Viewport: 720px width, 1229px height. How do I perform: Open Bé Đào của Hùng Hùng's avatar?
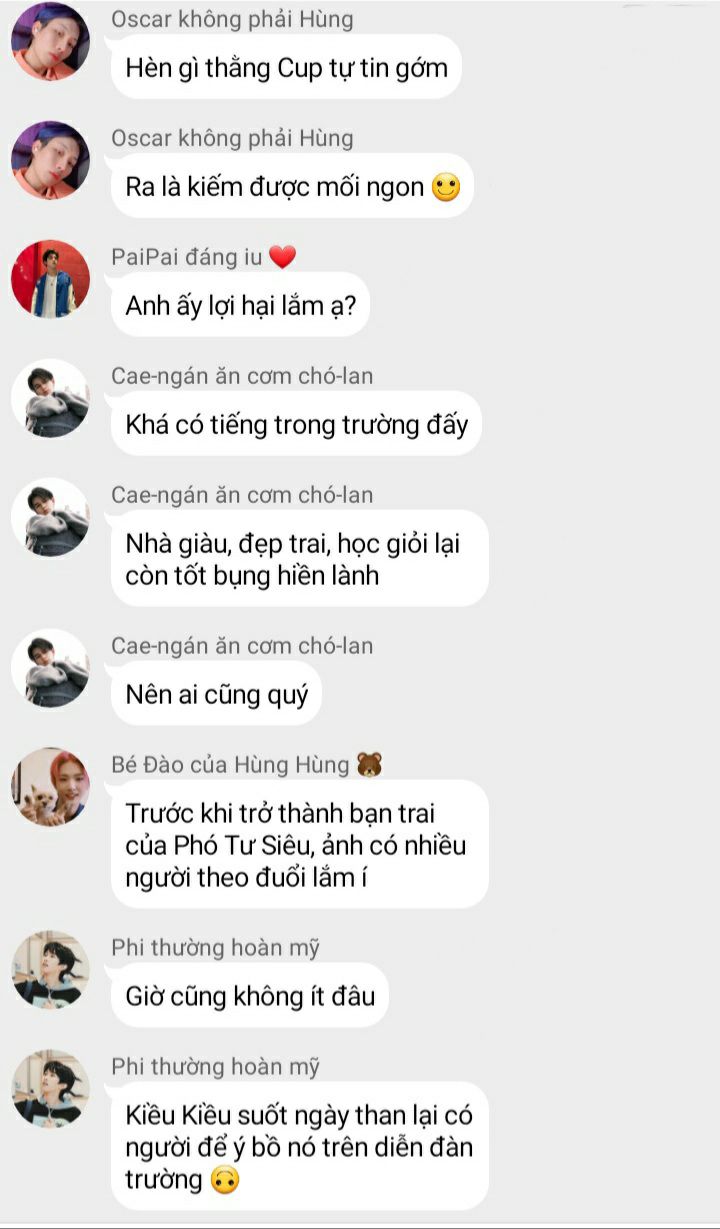50,787
